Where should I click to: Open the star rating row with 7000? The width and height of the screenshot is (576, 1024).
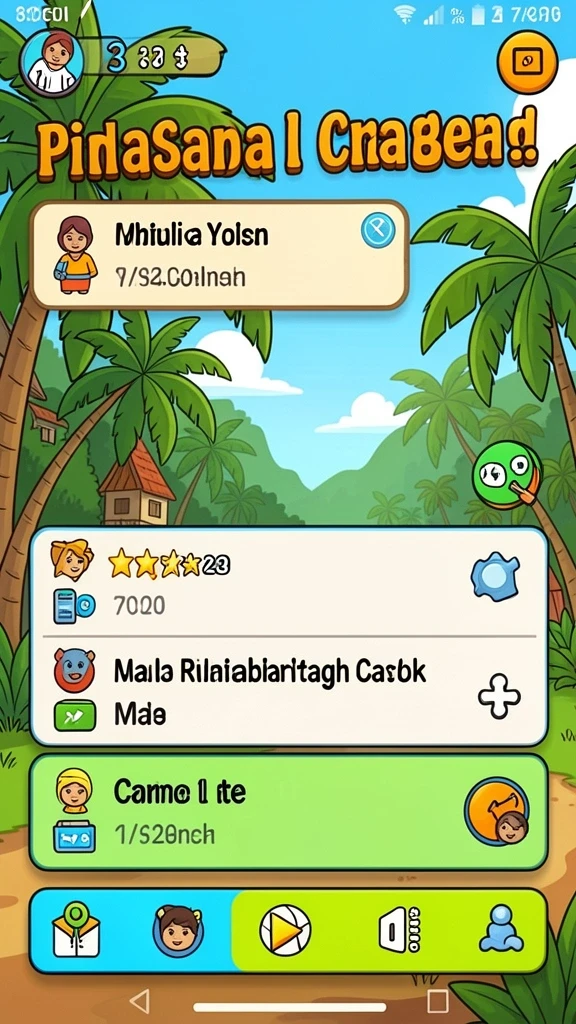pyautogui.click(x=288, y=581)
